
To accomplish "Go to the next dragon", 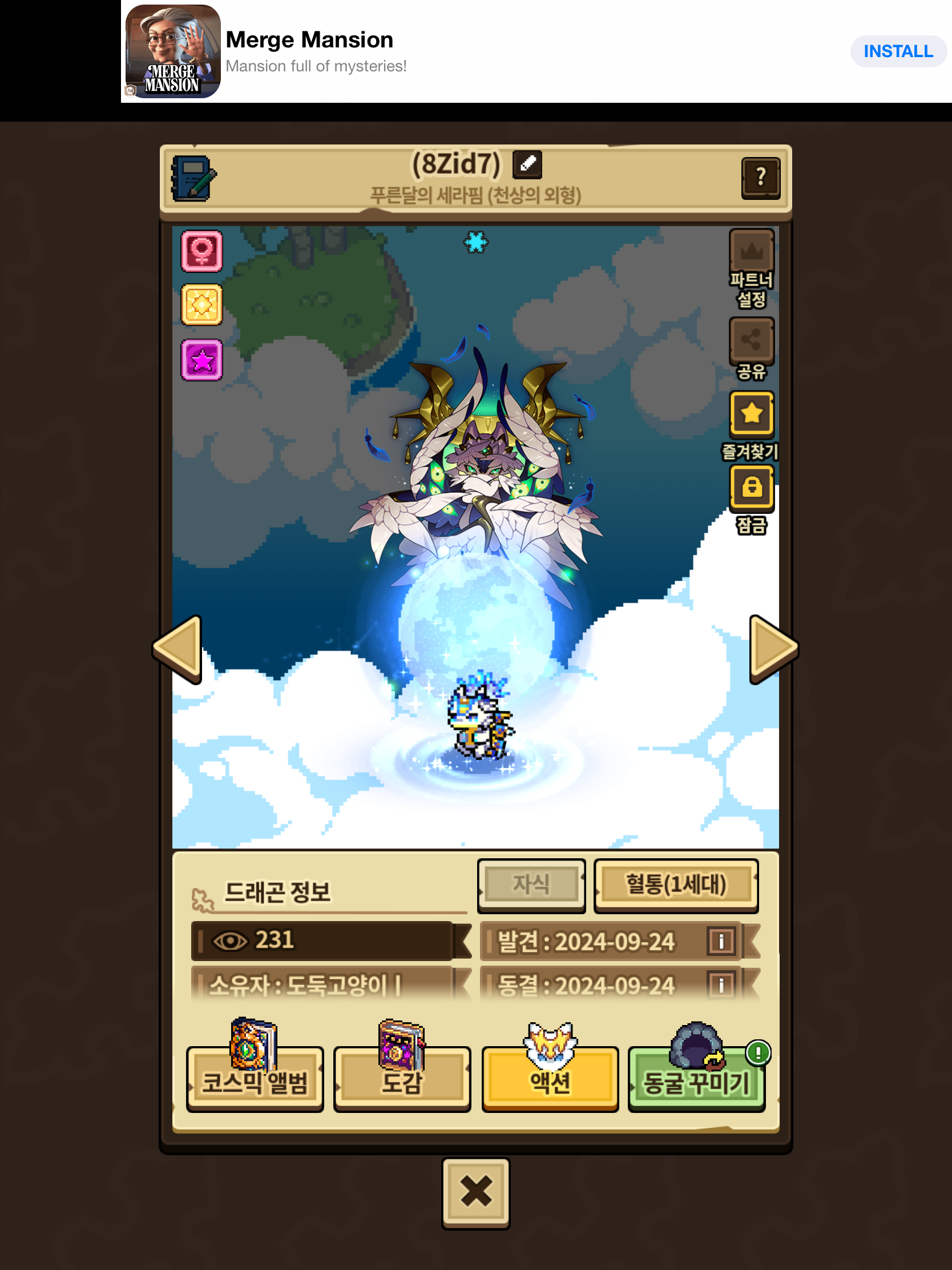I will click(772, 649).
